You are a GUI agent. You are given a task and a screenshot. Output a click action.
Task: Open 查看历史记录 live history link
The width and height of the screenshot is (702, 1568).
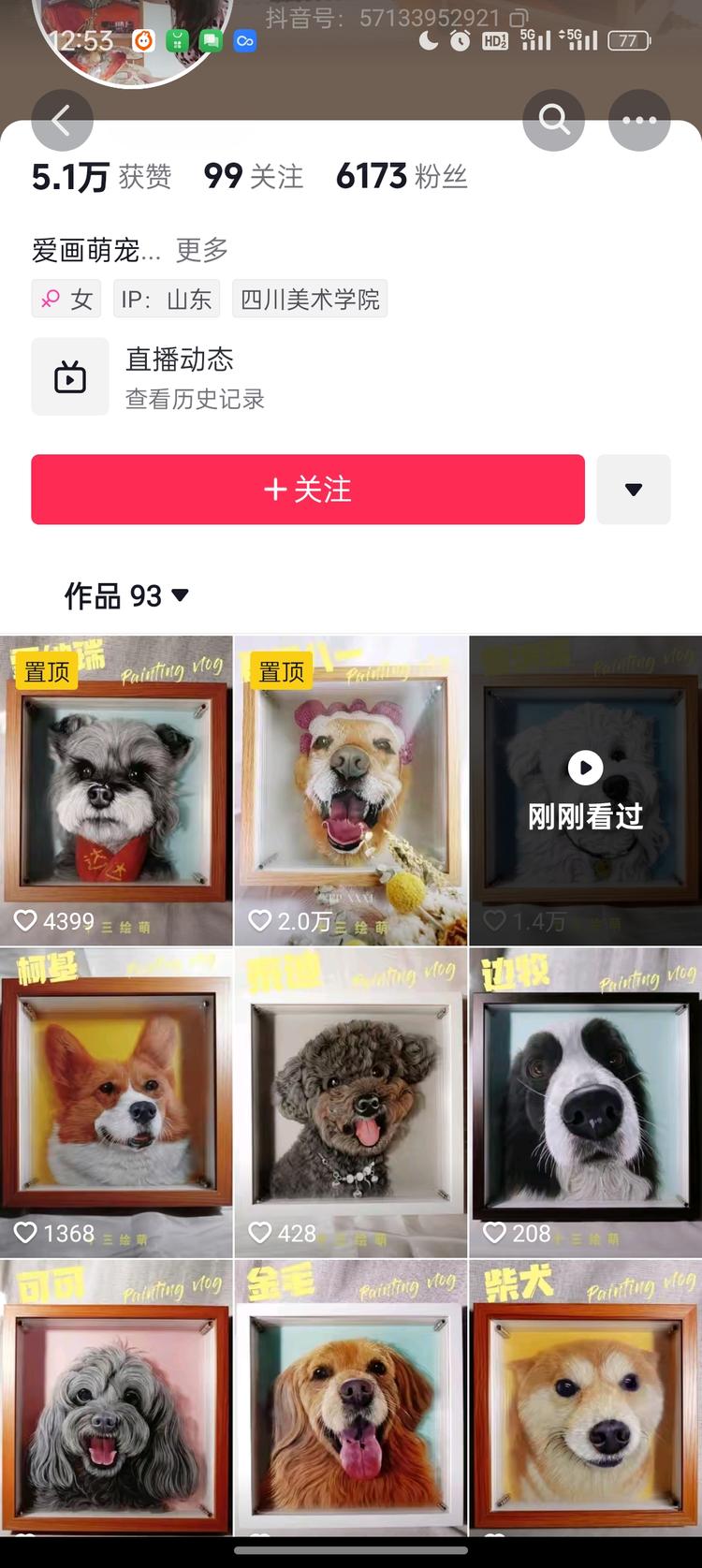click(x=195, y=400)
